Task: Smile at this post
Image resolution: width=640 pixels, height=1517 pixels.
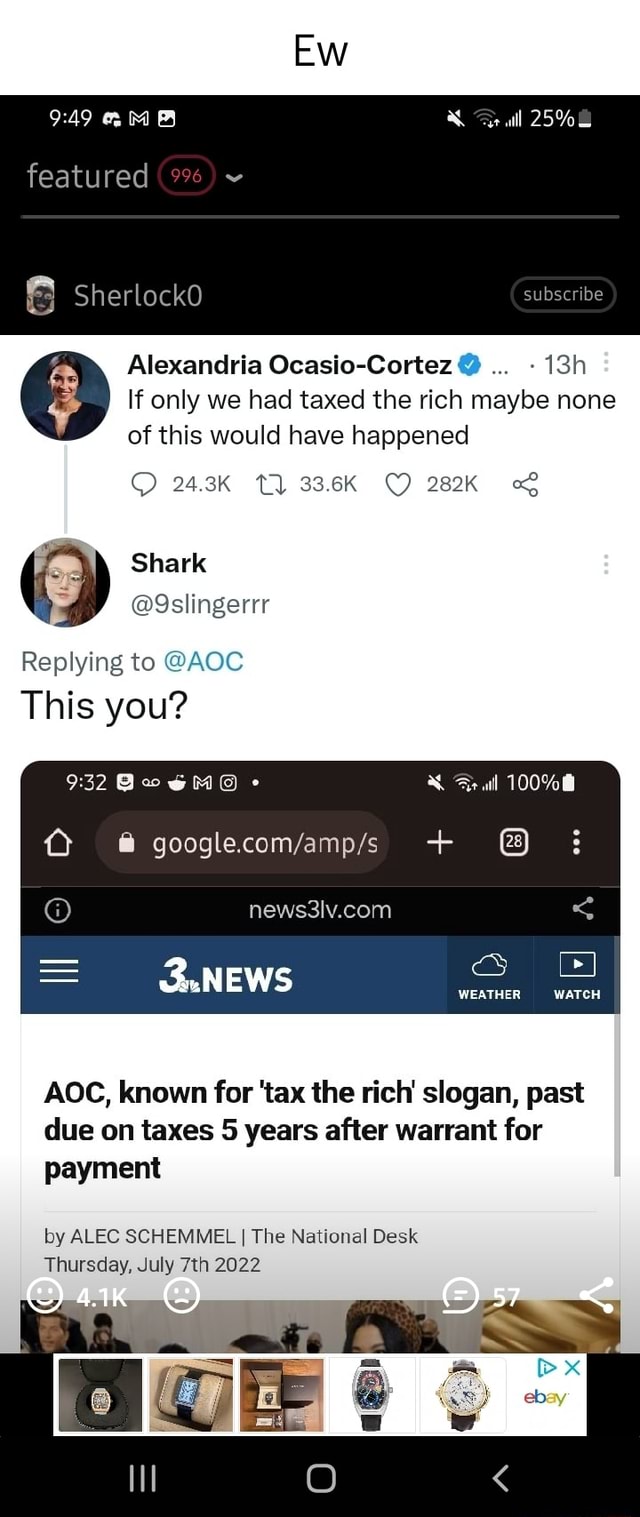Action: point(44,1297)
